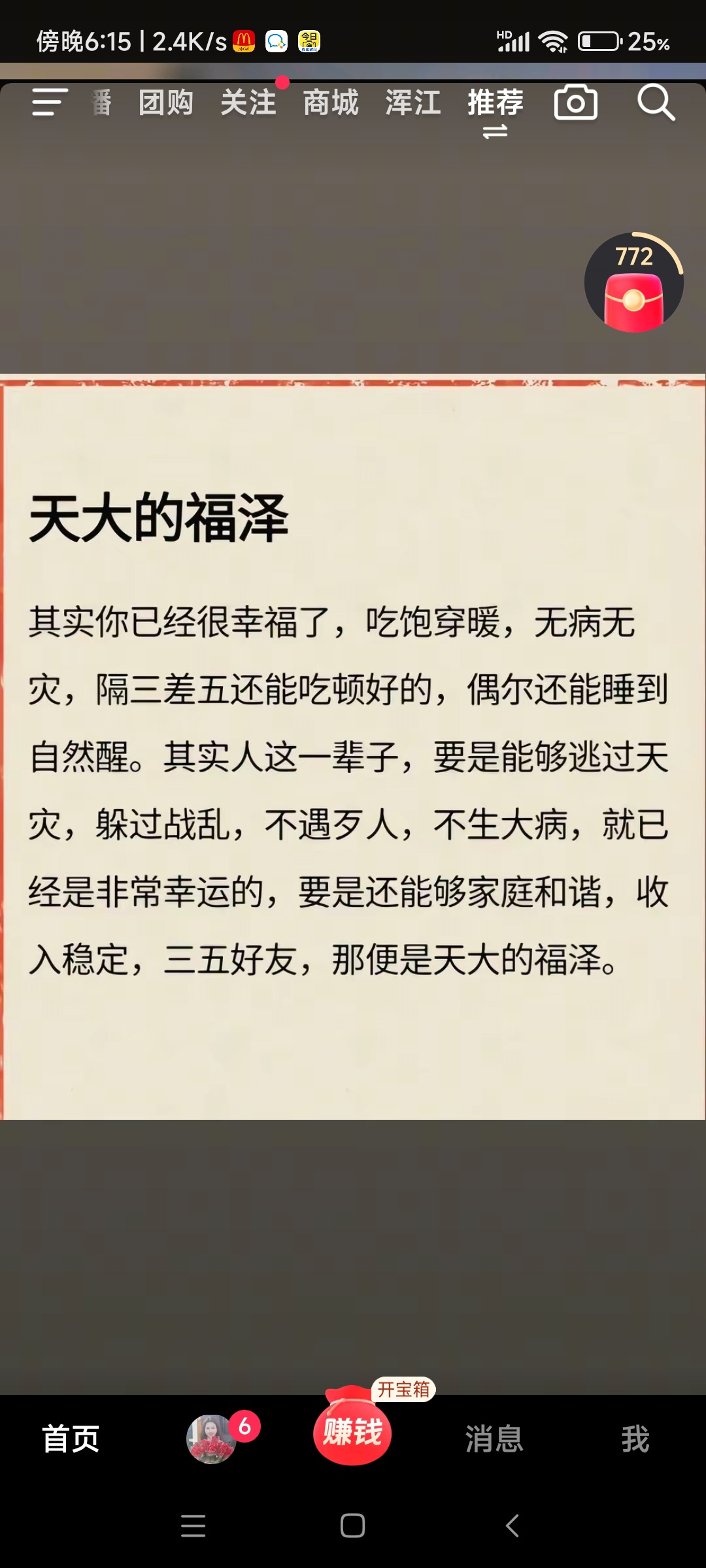This screenshot has height=1568, width=706.
Task: Tap the 赚钱 button
Action: pos(352,1432)
